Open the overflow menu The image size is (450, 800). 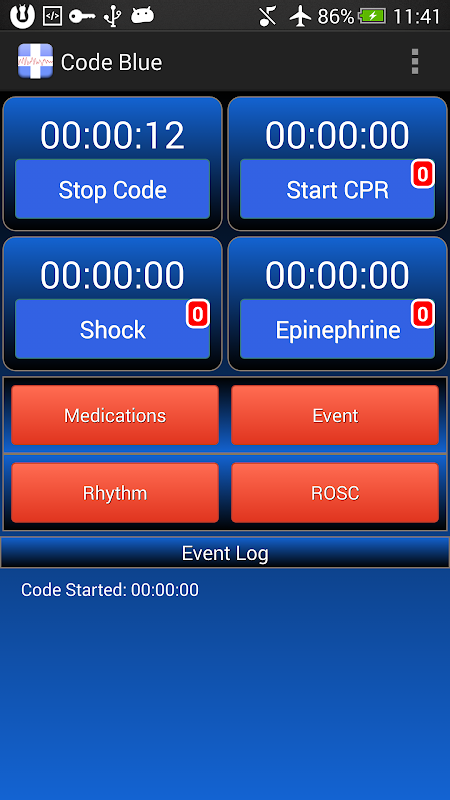[415, 62]
